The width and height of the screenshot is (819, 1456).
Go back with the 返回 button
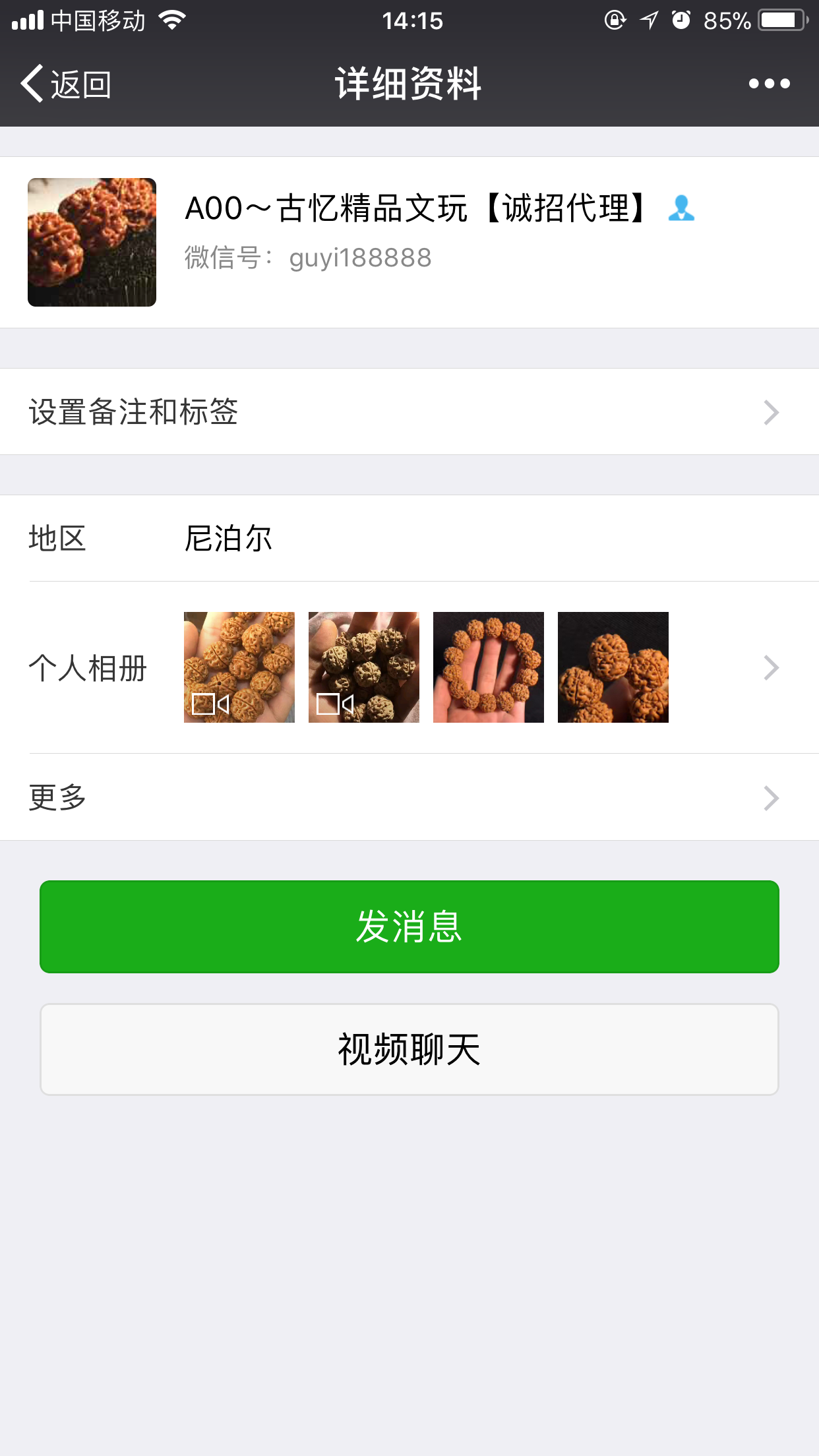point(66,84)
